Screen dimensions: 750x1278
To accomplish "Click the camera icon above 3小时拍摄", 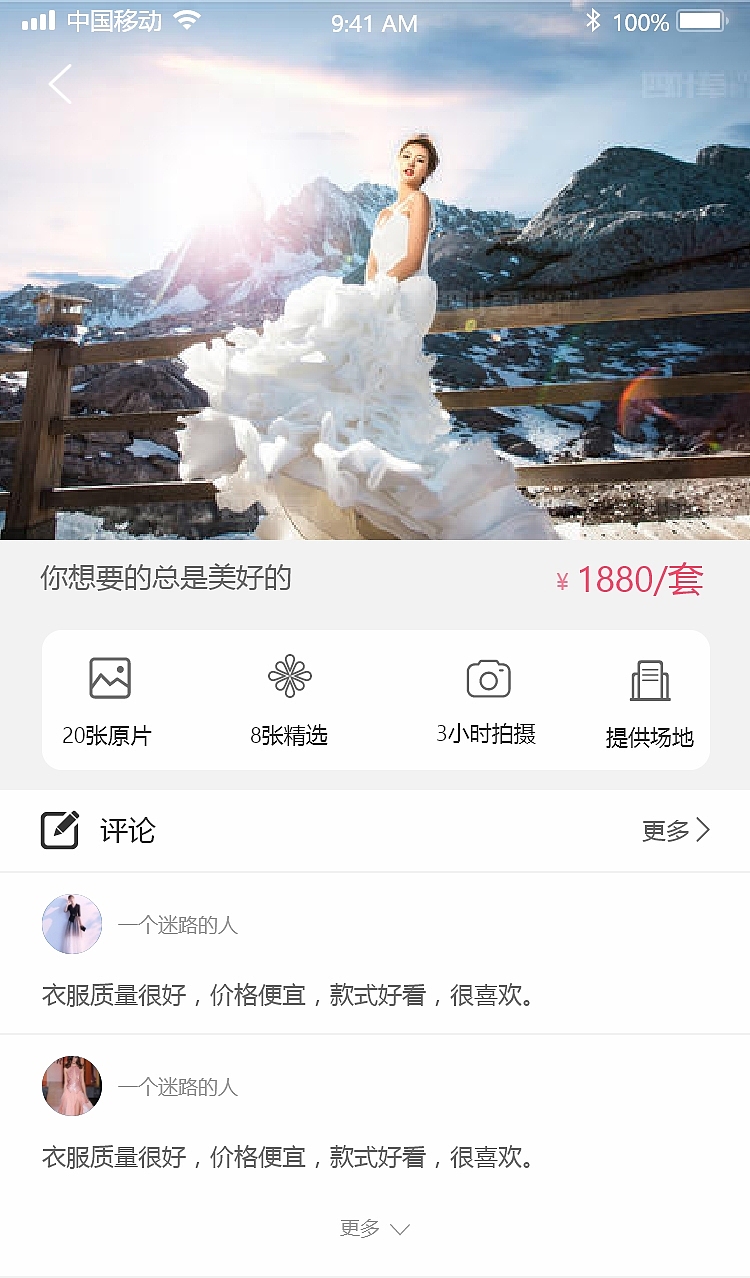I will 487,677.
